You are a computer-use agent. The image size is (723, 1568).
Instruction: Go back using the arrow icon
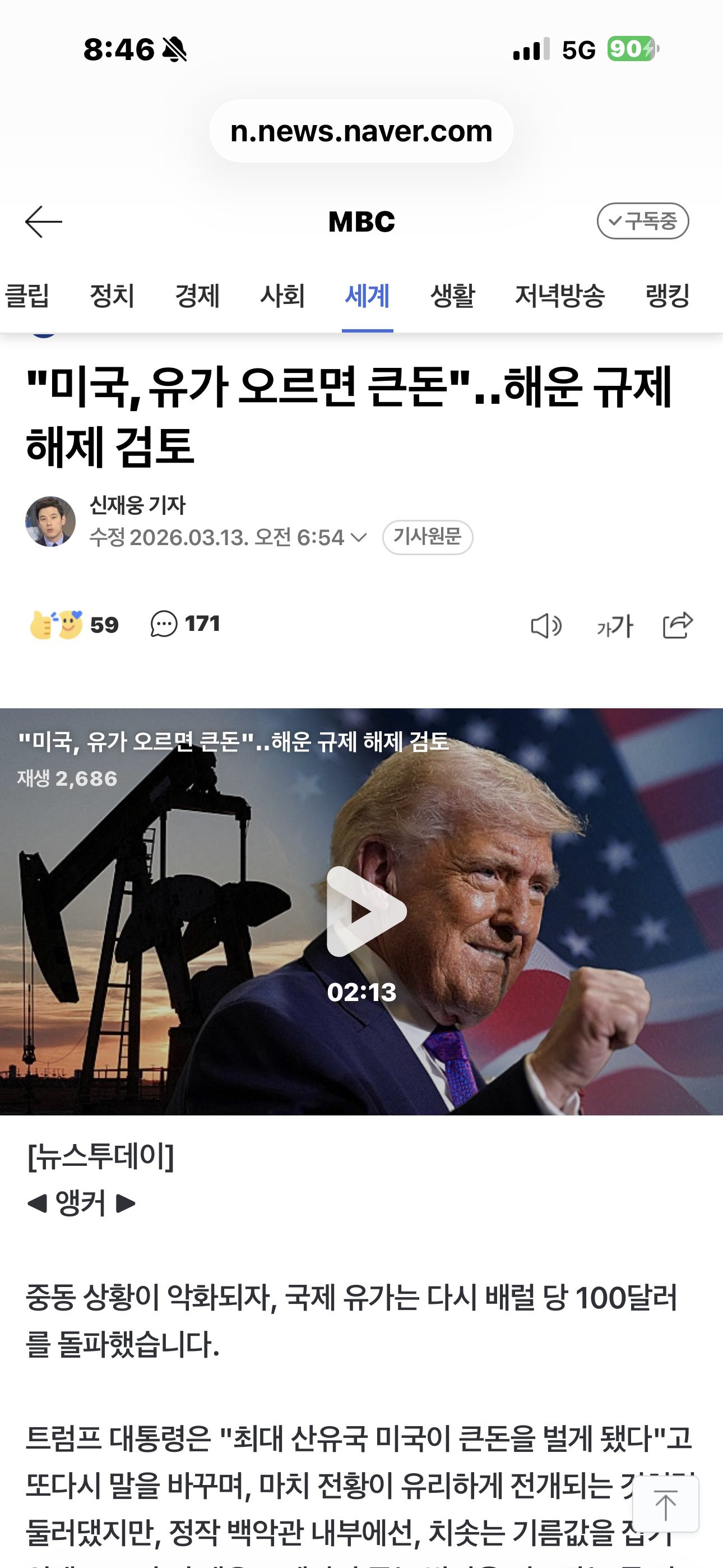(x=44, y=221)
